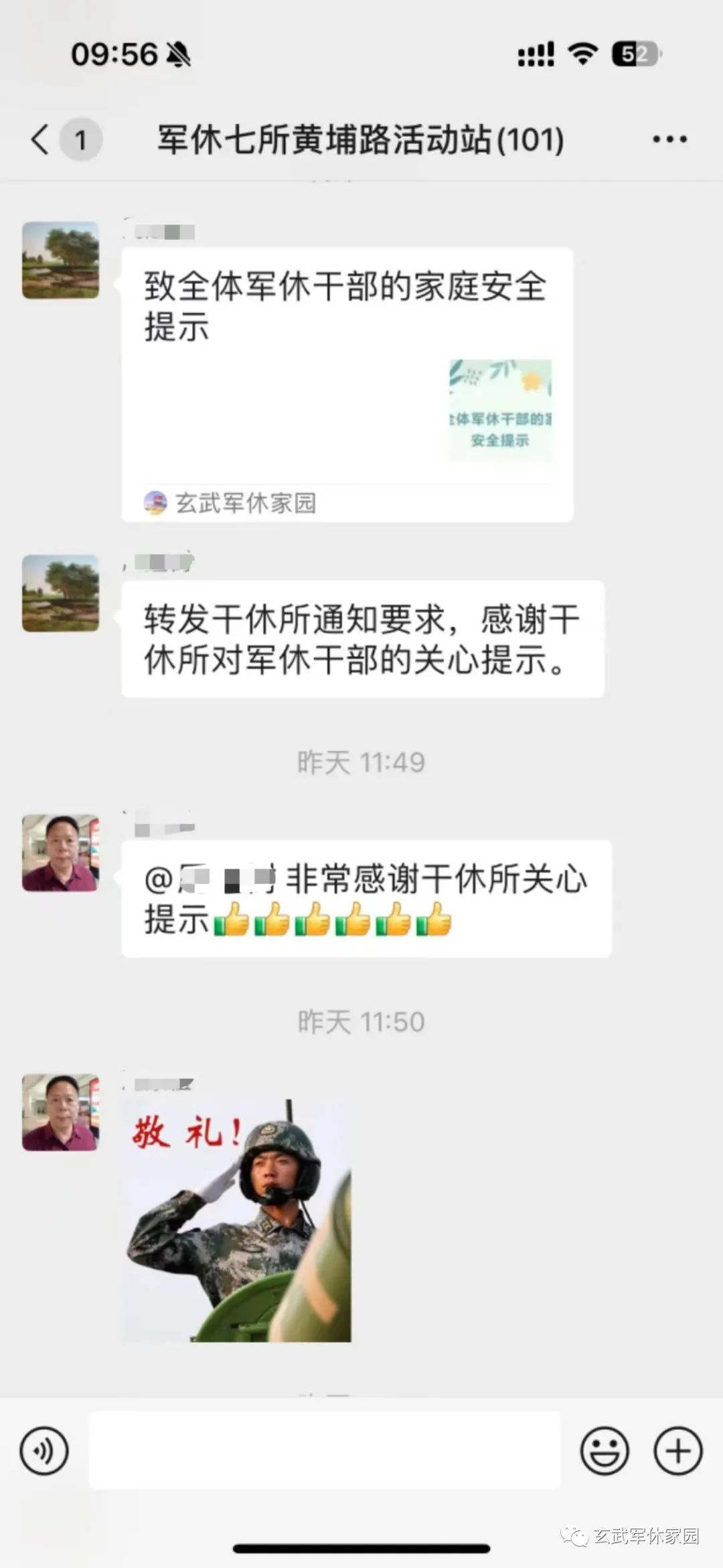The width and height of the screenshot is (723, 1568).
Task: Switch to voice message input
Action: [44, 1451]
